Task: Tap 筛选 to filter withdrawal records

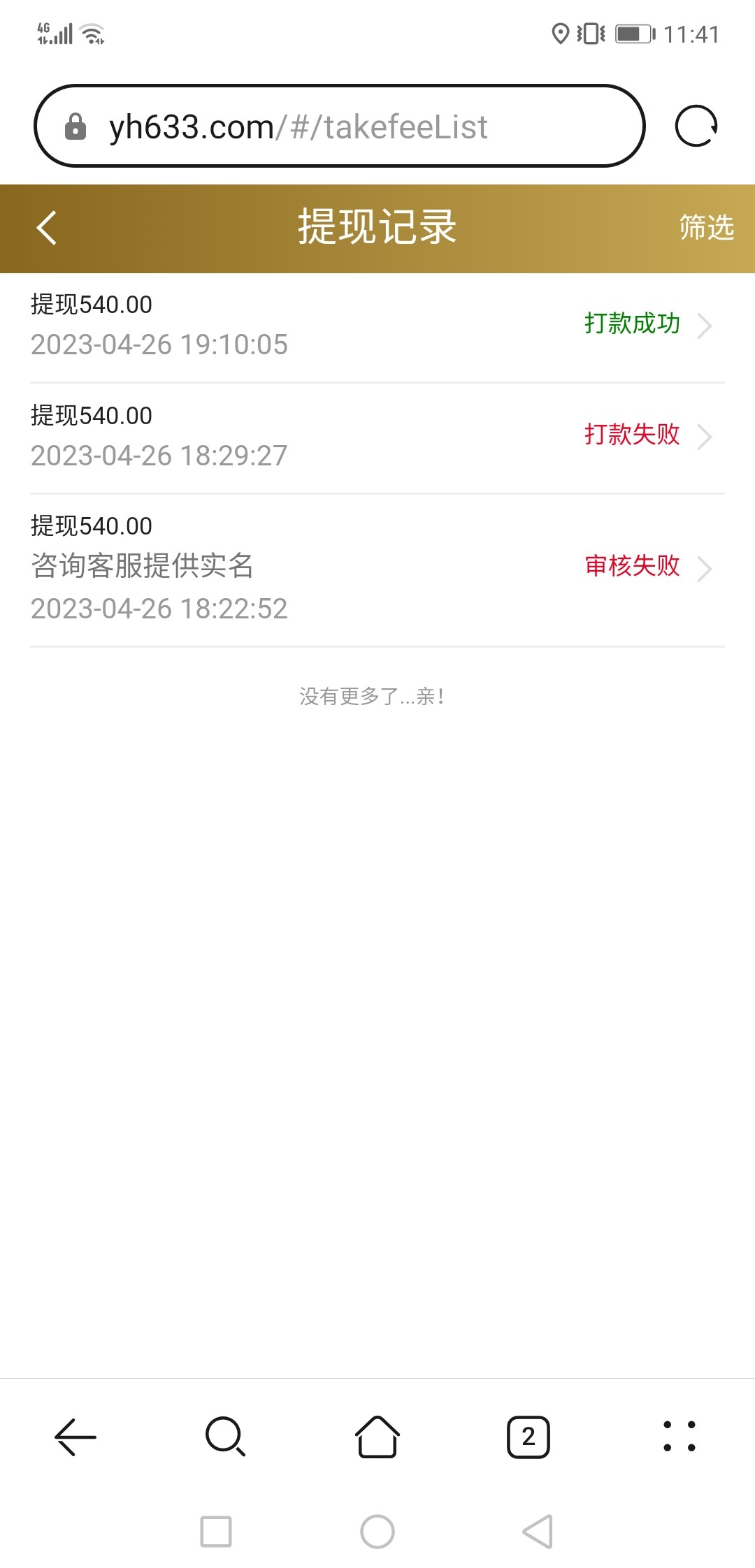Action: click(705, 228)
